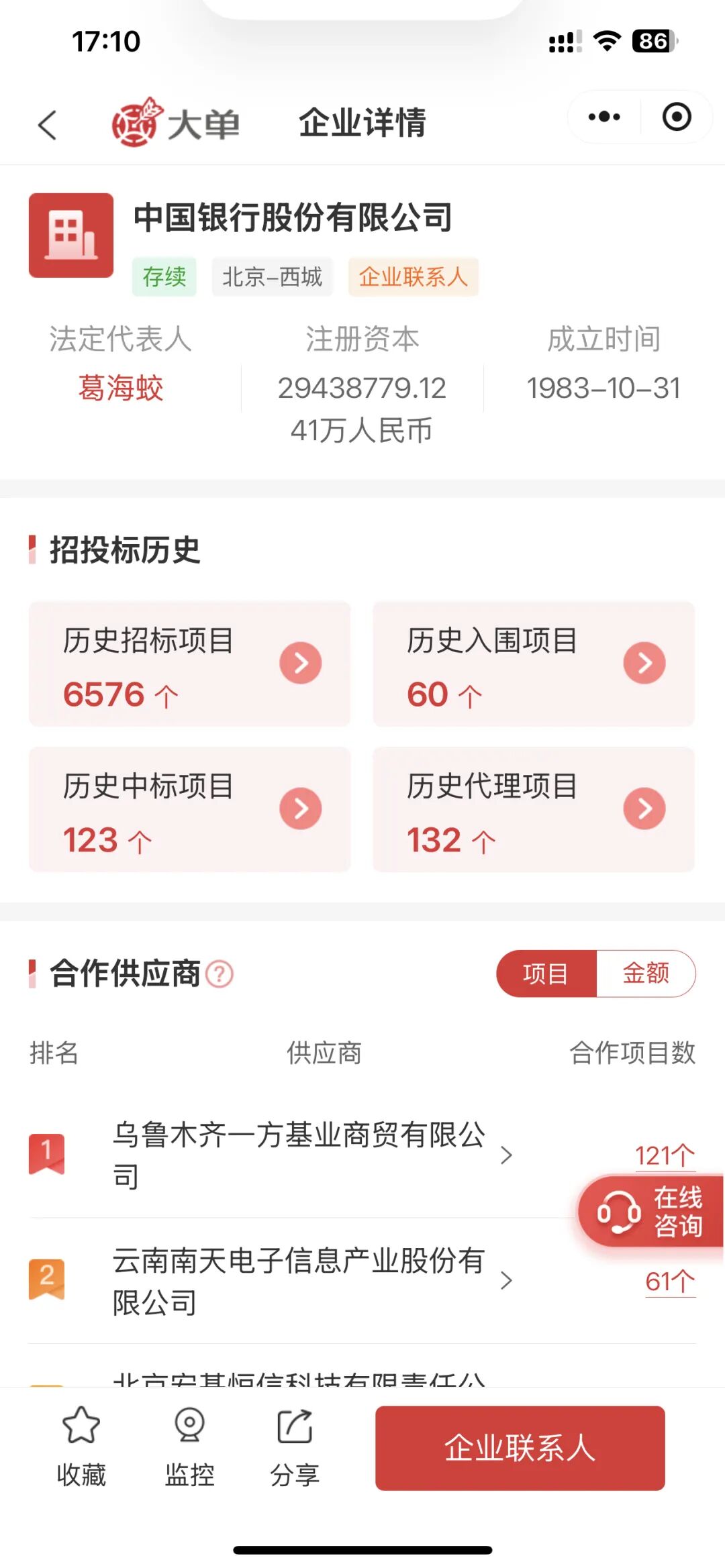Open the mini program more options menu
The width and height of the screenshot is (725, 1568).
pyautogui.click(x=604, y=117)
